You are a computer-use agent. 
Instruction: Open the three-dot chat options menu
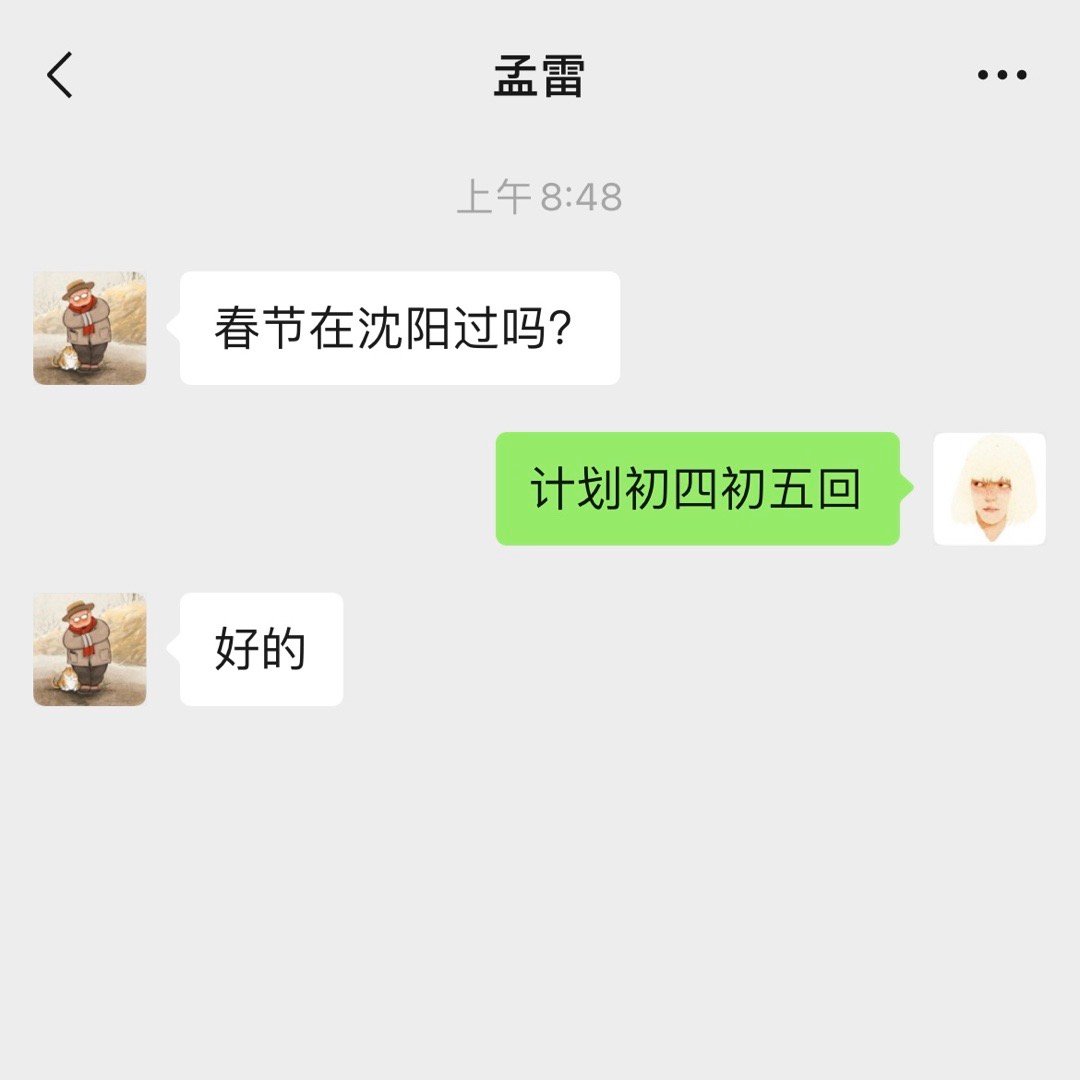1002,75
